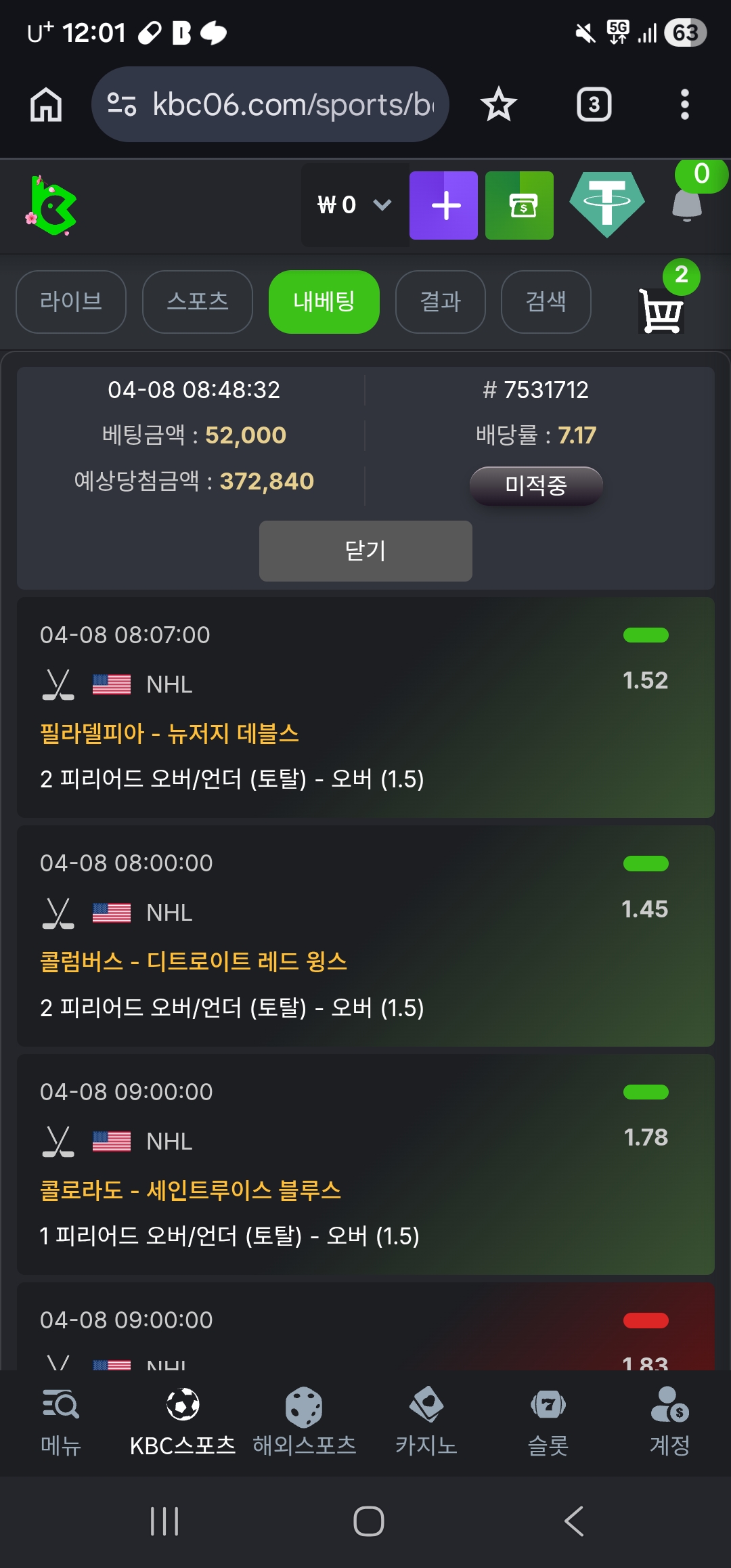
Task: Open the browser overflow menu
Action: (x=685, y=105)
